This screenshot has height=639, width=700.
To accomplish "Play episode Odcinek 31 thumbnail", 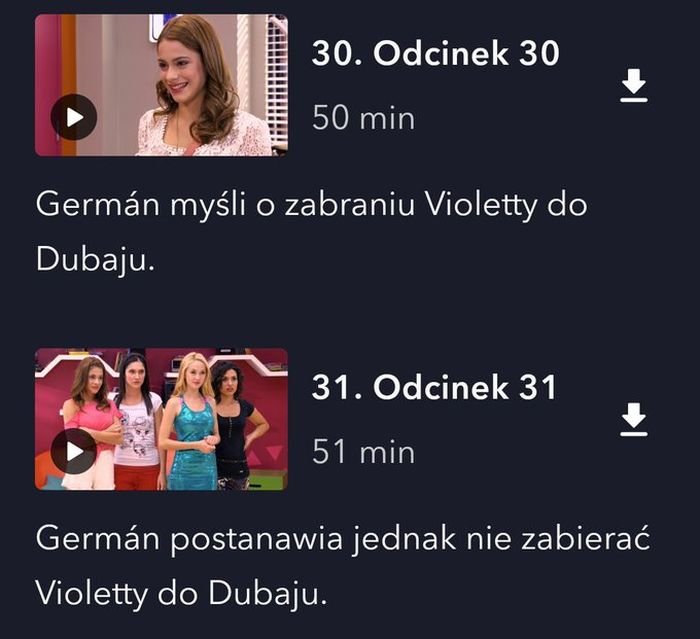I will [x=160, y=419].
